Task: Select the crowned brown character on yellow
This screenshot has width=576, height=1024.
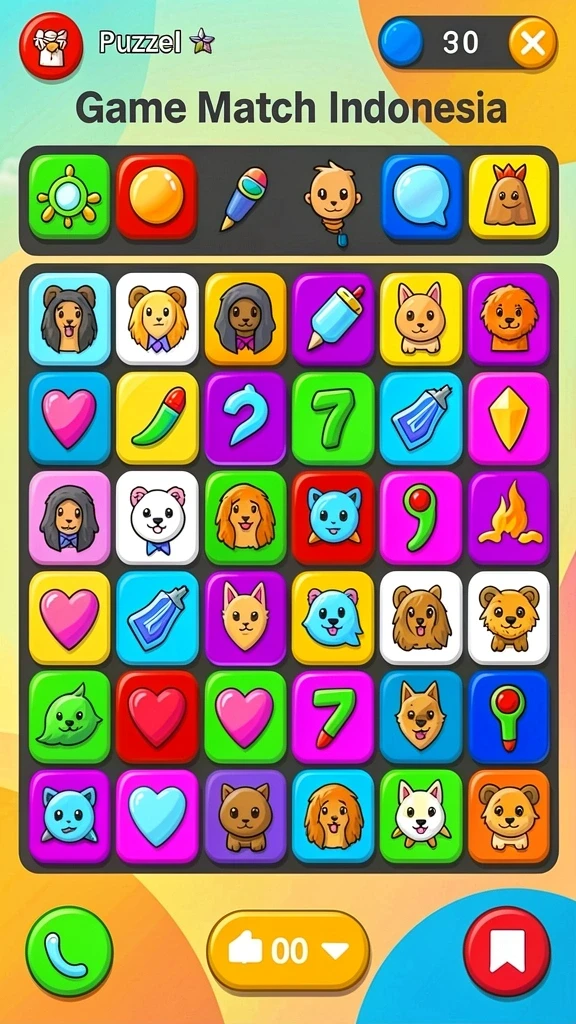Action: pos(509,197)
